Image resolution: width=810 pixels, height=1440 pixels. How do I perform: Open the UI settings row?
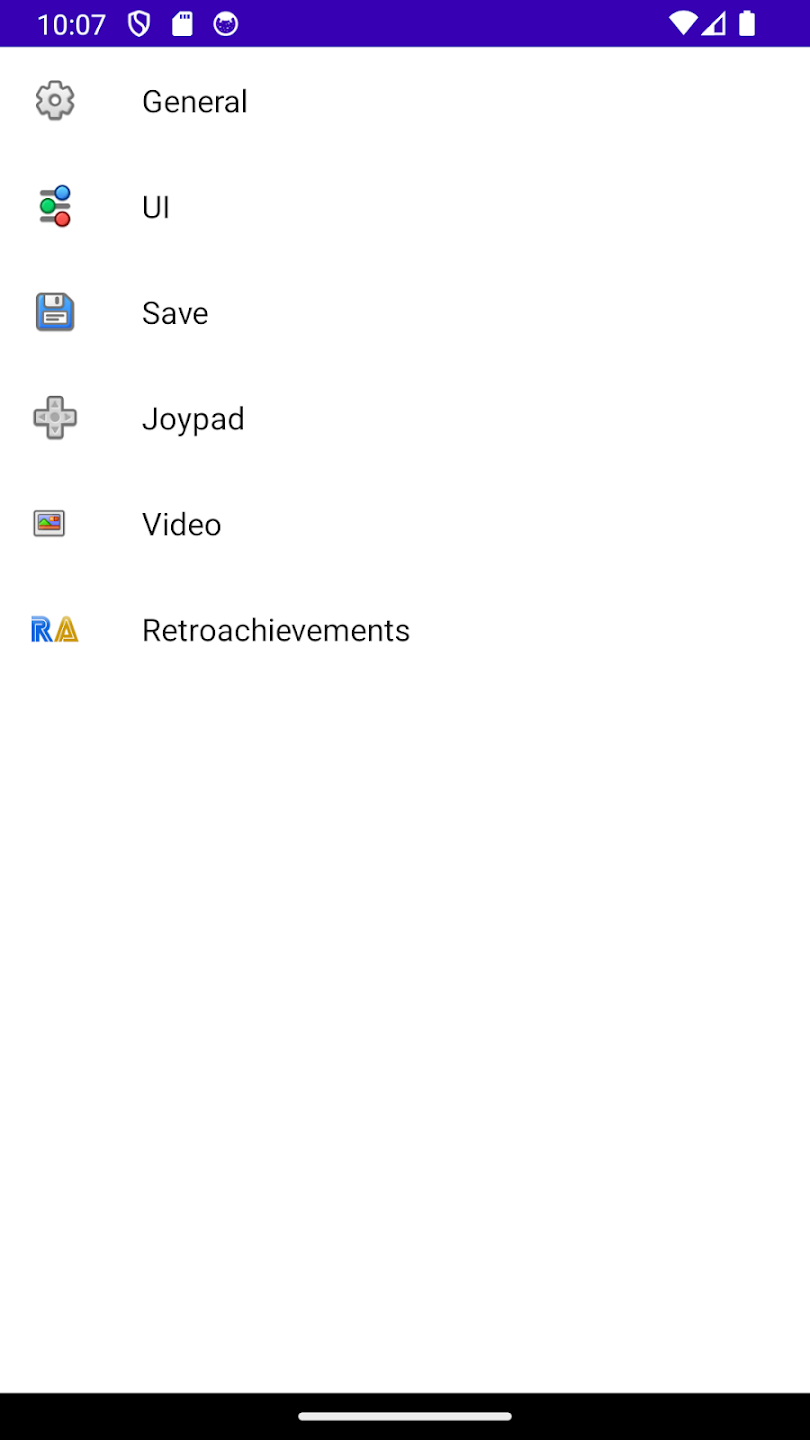coord(405,207)
